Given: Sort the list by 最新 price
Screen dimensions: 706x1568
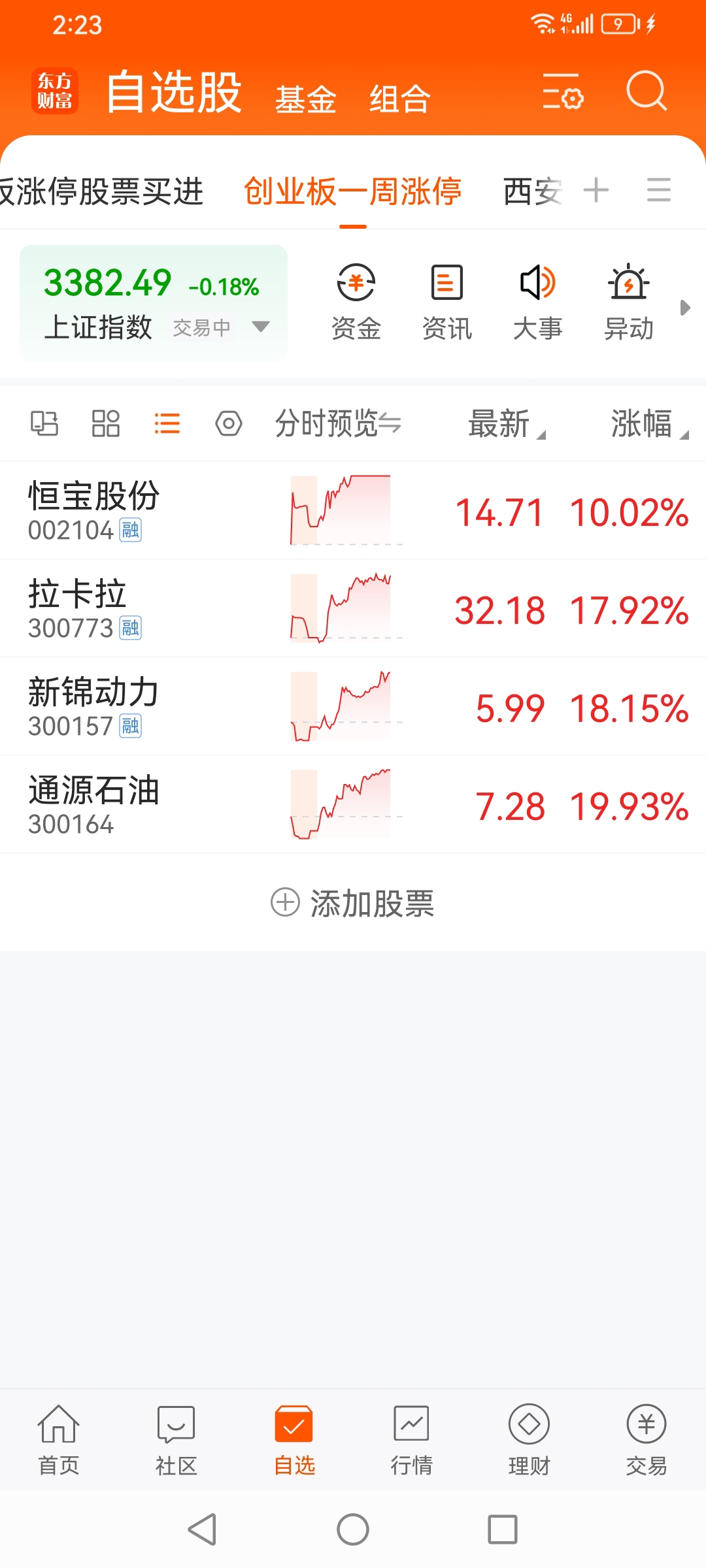Looking at the screenshot, I should (506, 423).
